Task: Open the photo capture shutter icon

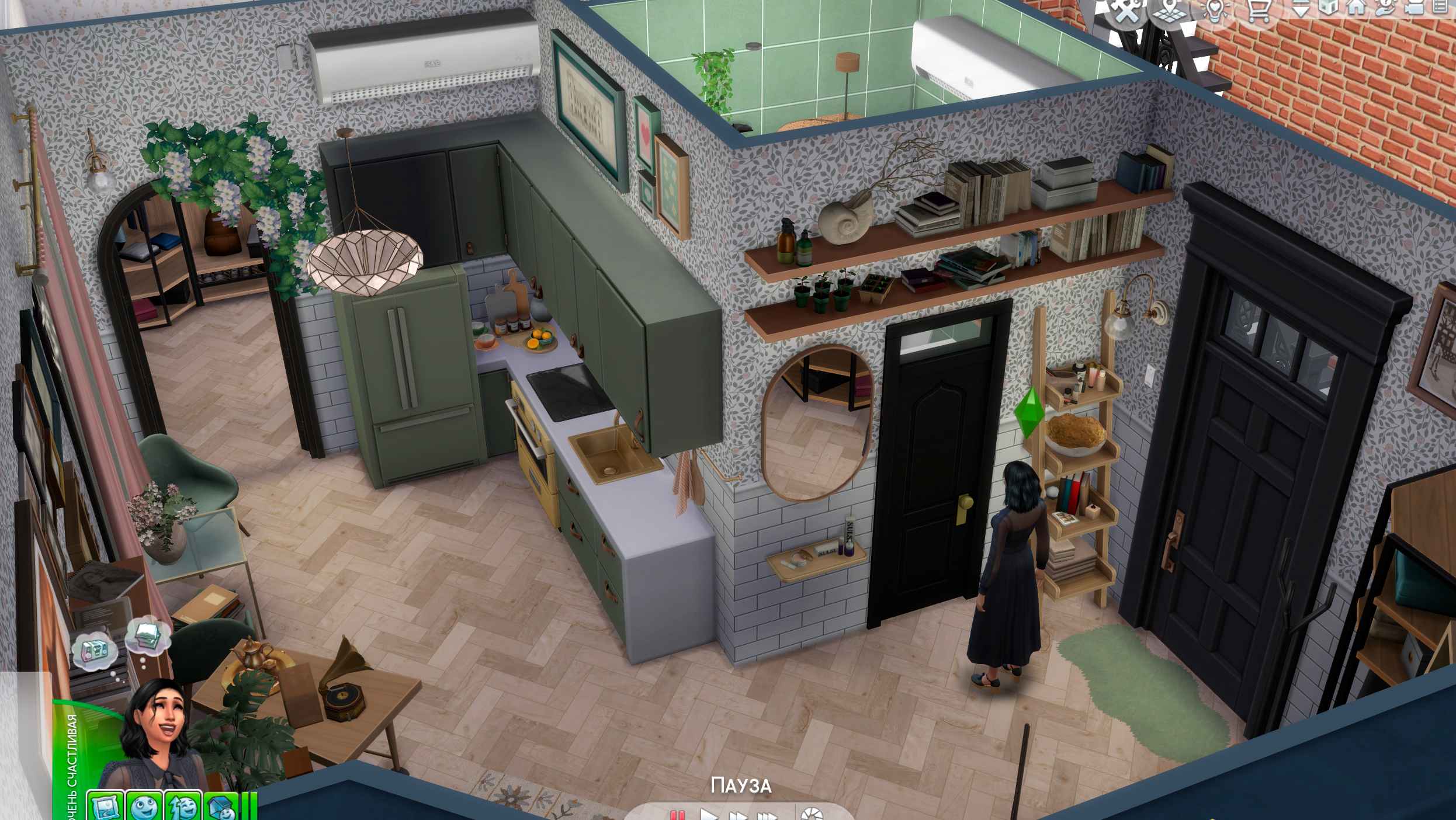Action: pos(812,814)
